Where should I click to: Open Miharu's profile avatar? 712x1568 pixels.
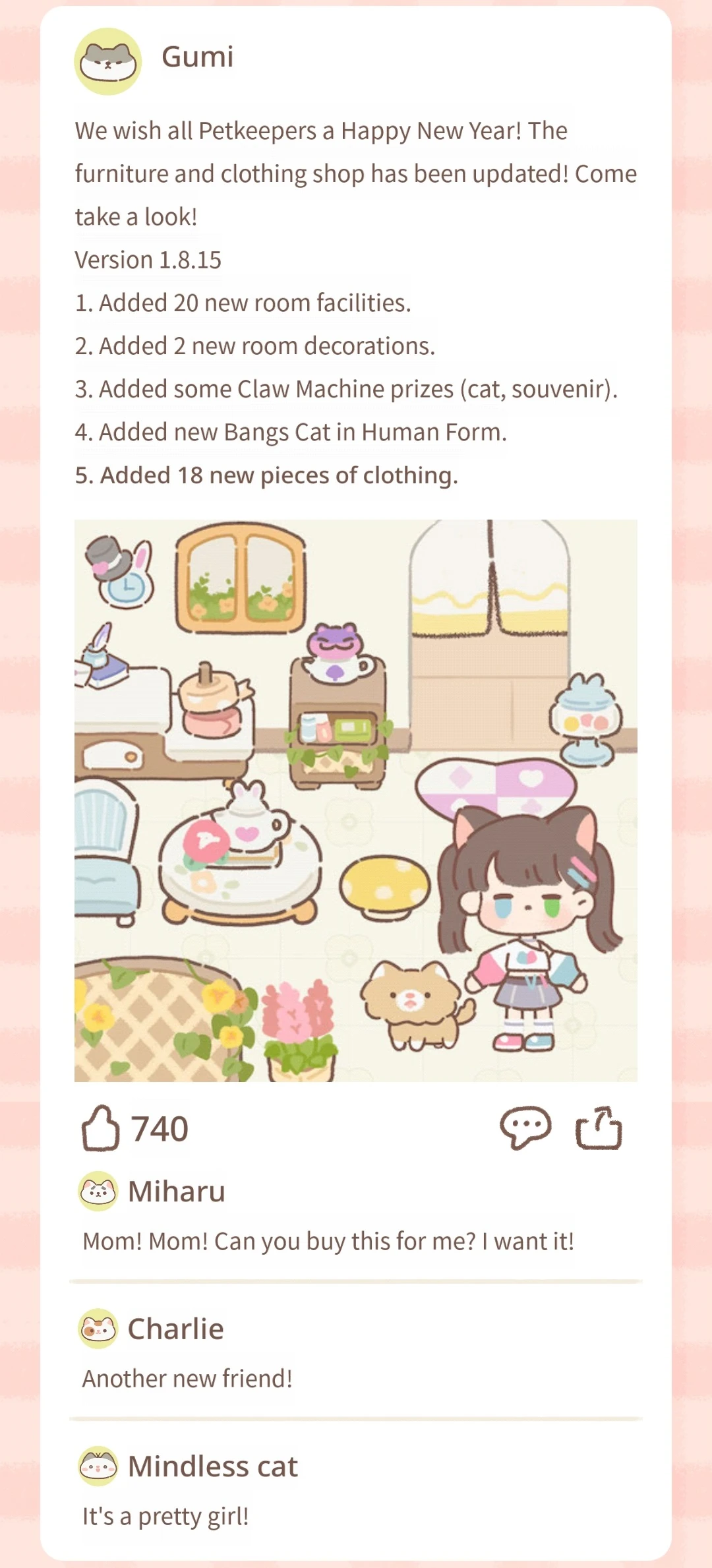[98, 1191]
